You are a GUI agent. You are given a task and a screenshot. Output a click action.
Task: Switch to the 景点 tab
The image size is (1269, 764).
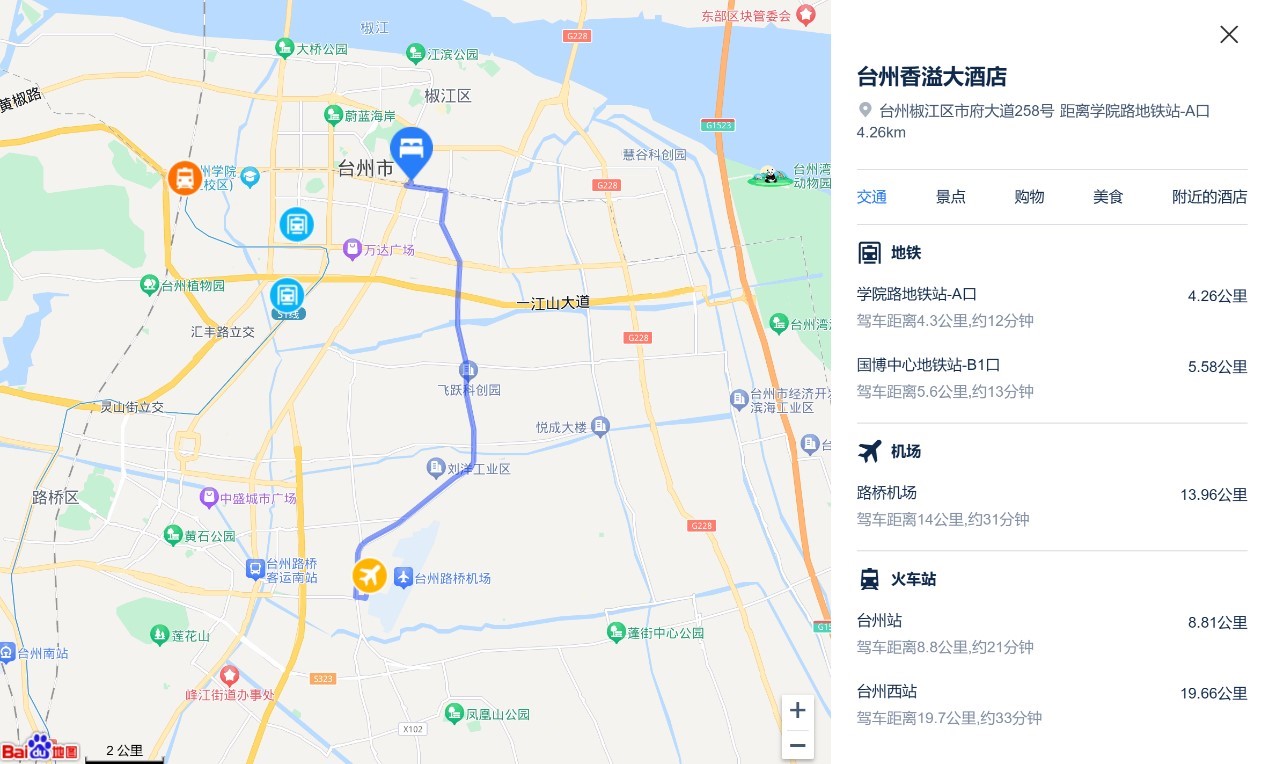(950, 197)
